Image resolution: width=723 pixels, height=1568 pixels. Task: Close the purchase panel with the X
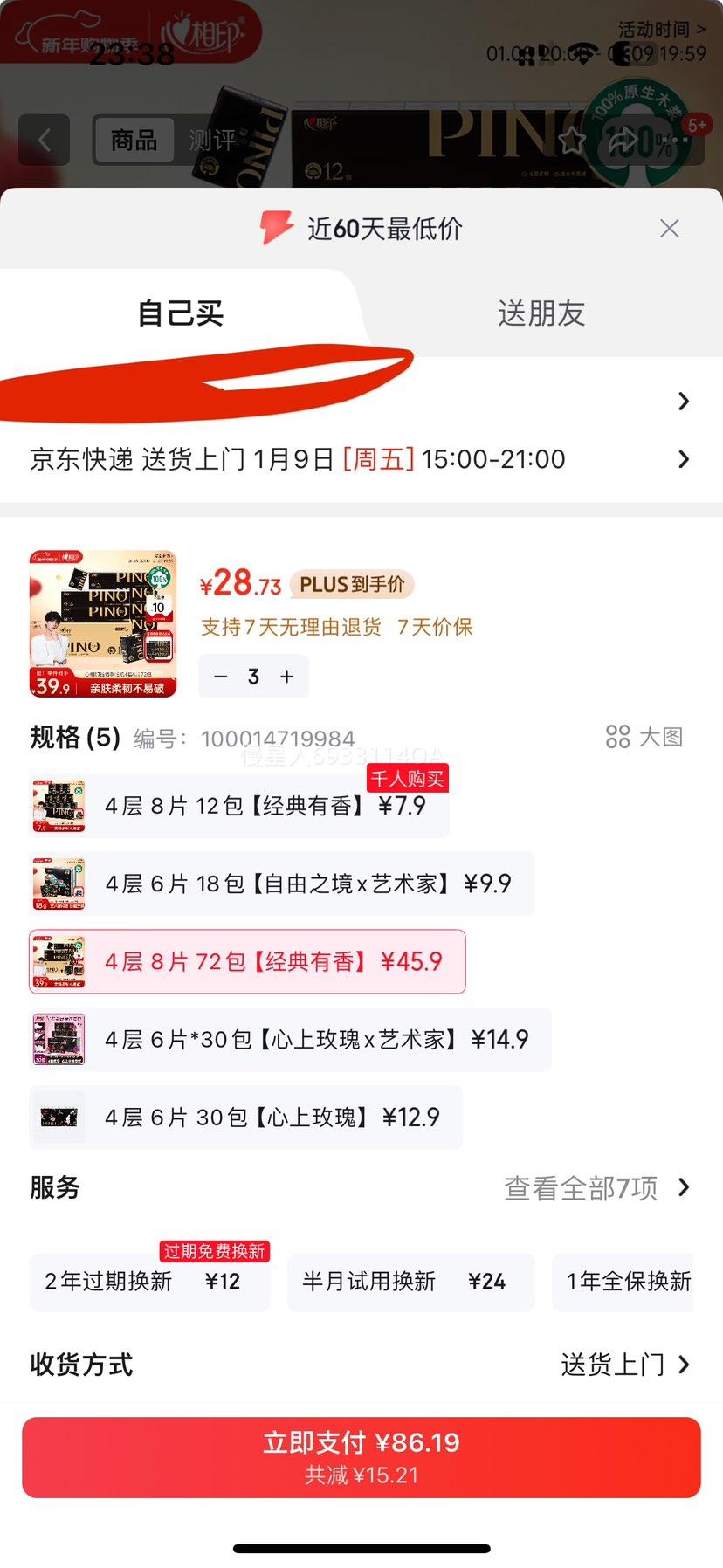[669, 229]
